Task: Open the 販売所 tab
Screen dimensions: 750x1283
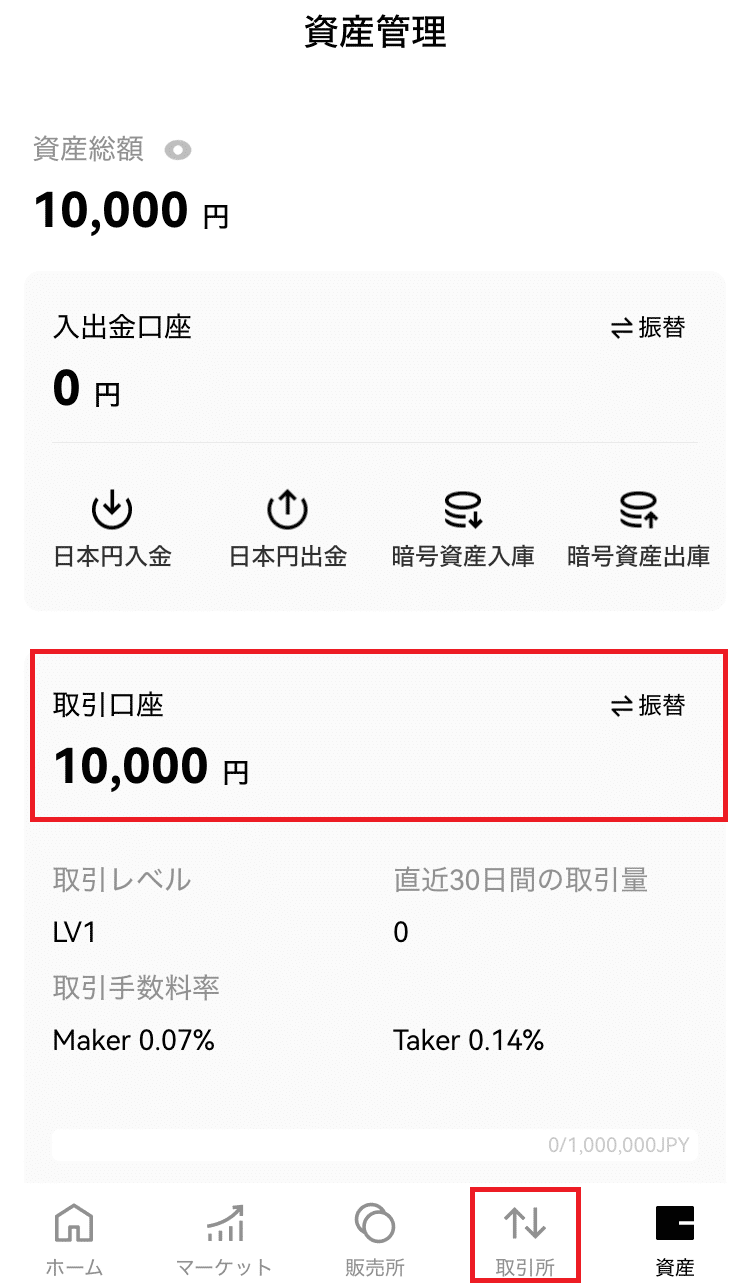Action: [375, 1240]
